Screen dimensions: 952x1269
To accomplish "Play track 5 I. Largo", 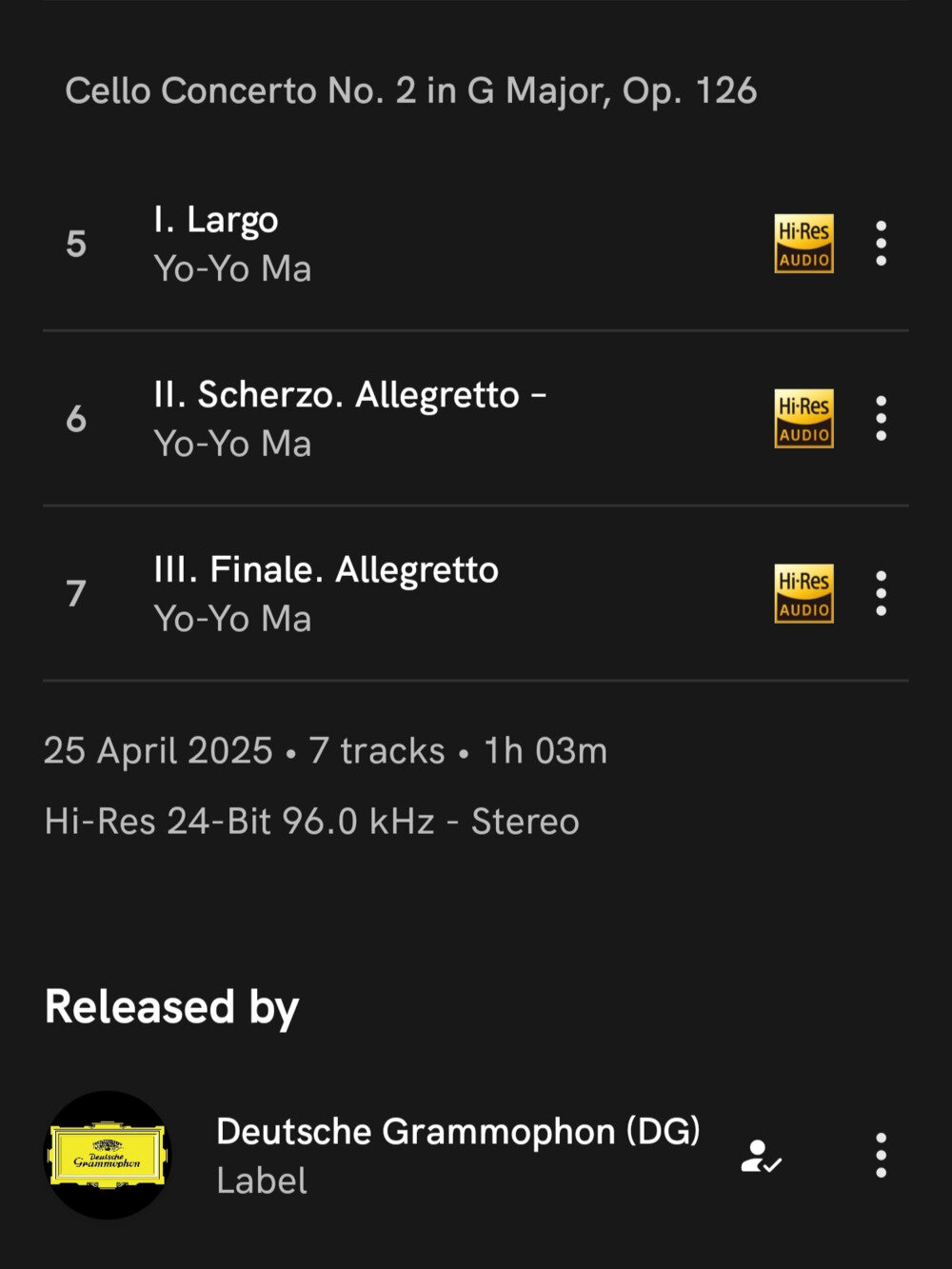I will tap(381, 244).
